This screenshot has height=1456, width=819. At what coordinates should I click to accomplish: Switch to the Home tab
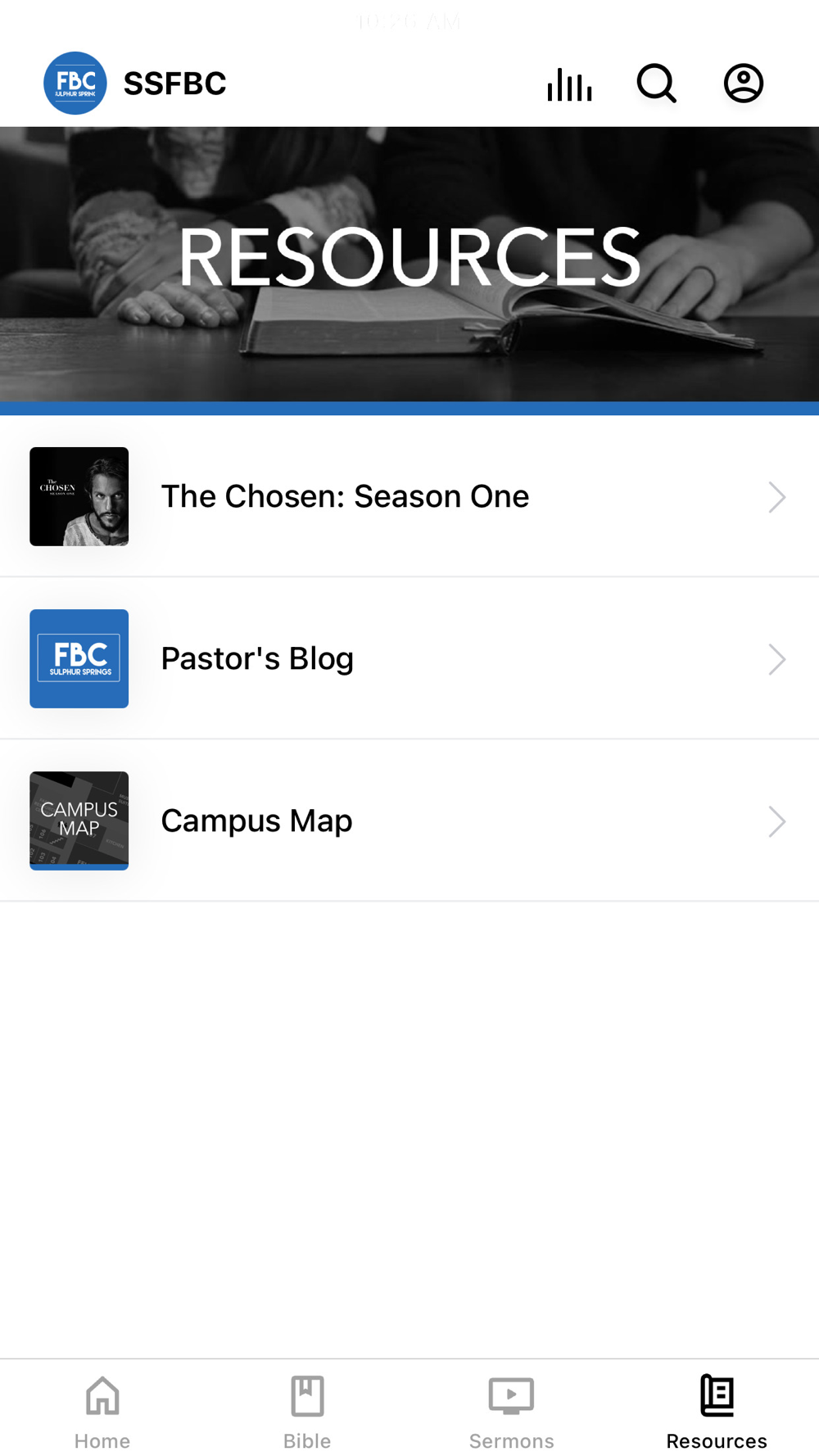(102, 1412)
